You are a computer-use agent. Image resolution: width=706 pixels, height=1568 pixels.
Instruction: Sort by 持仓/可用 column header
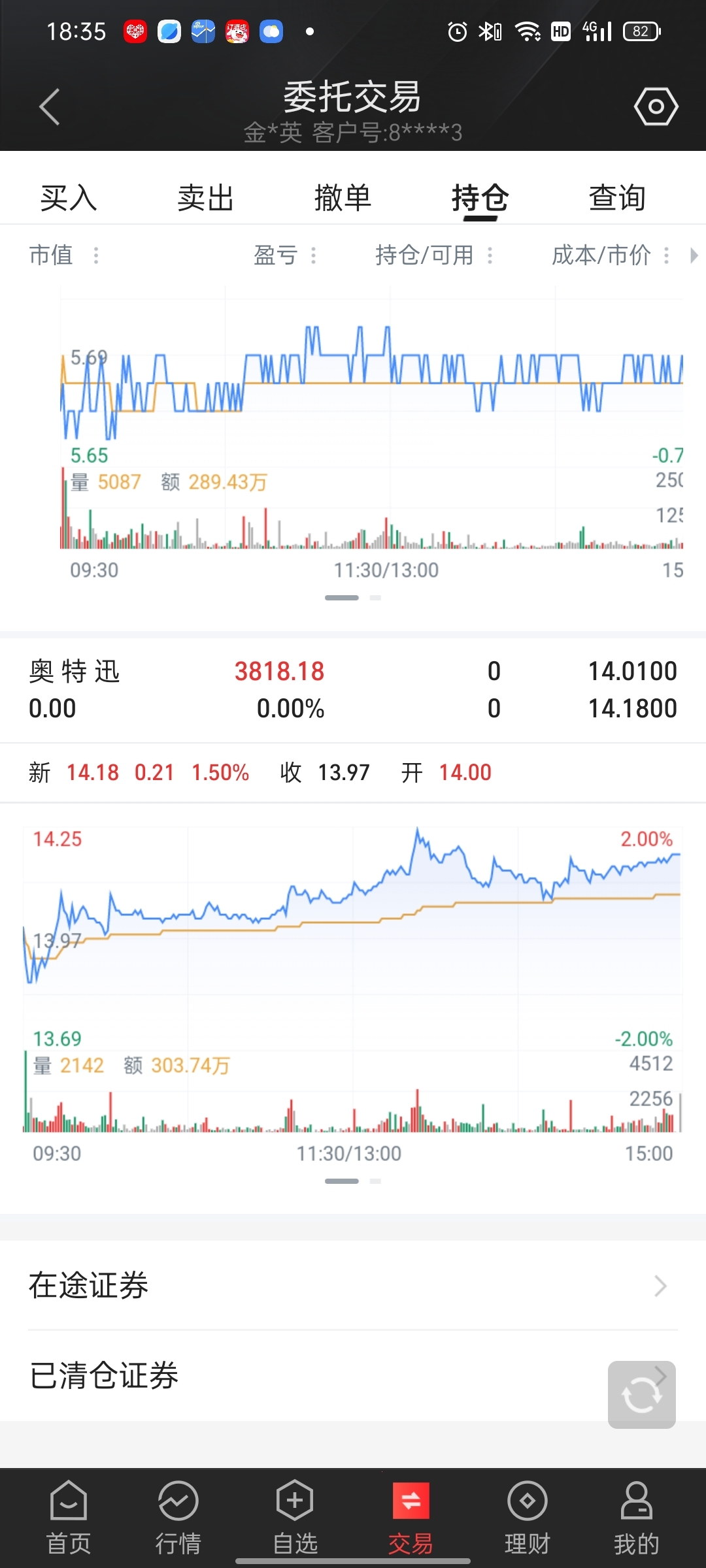435,255
